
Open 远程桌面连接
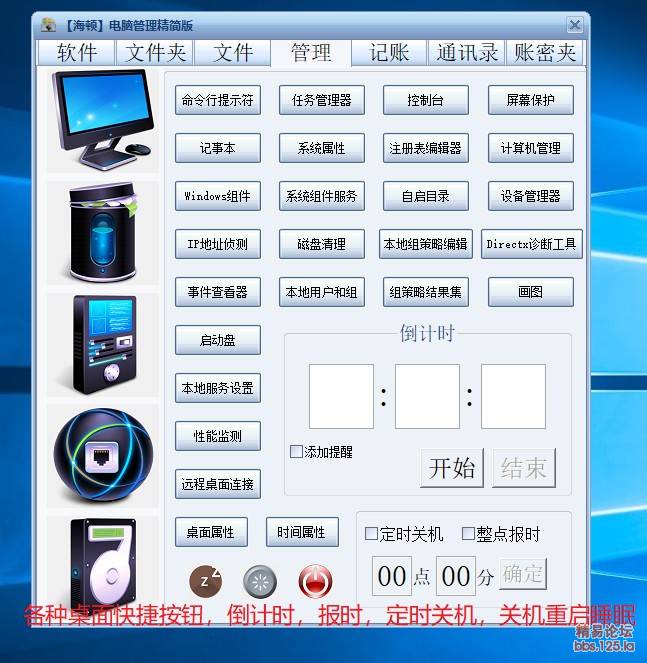(x=217, y=484)
